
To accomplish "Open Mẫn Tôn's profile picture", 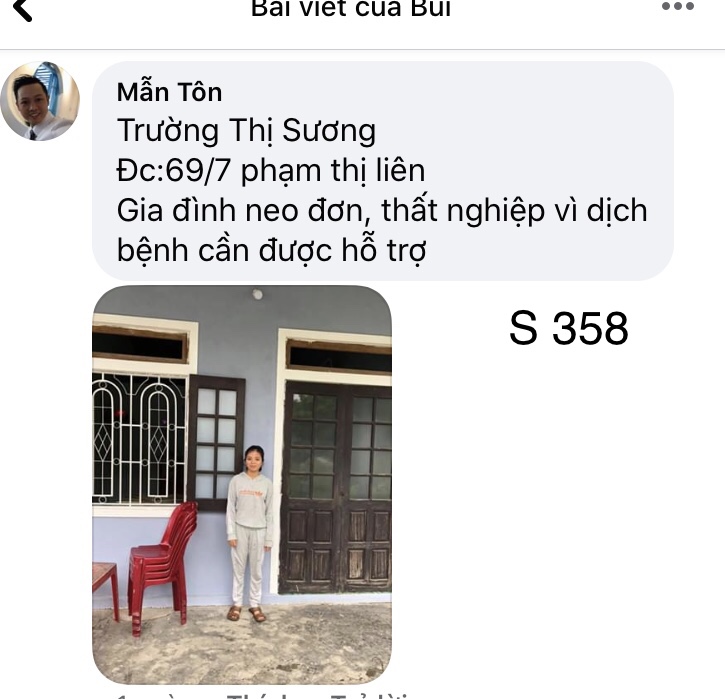I will [x=40, y=101].
